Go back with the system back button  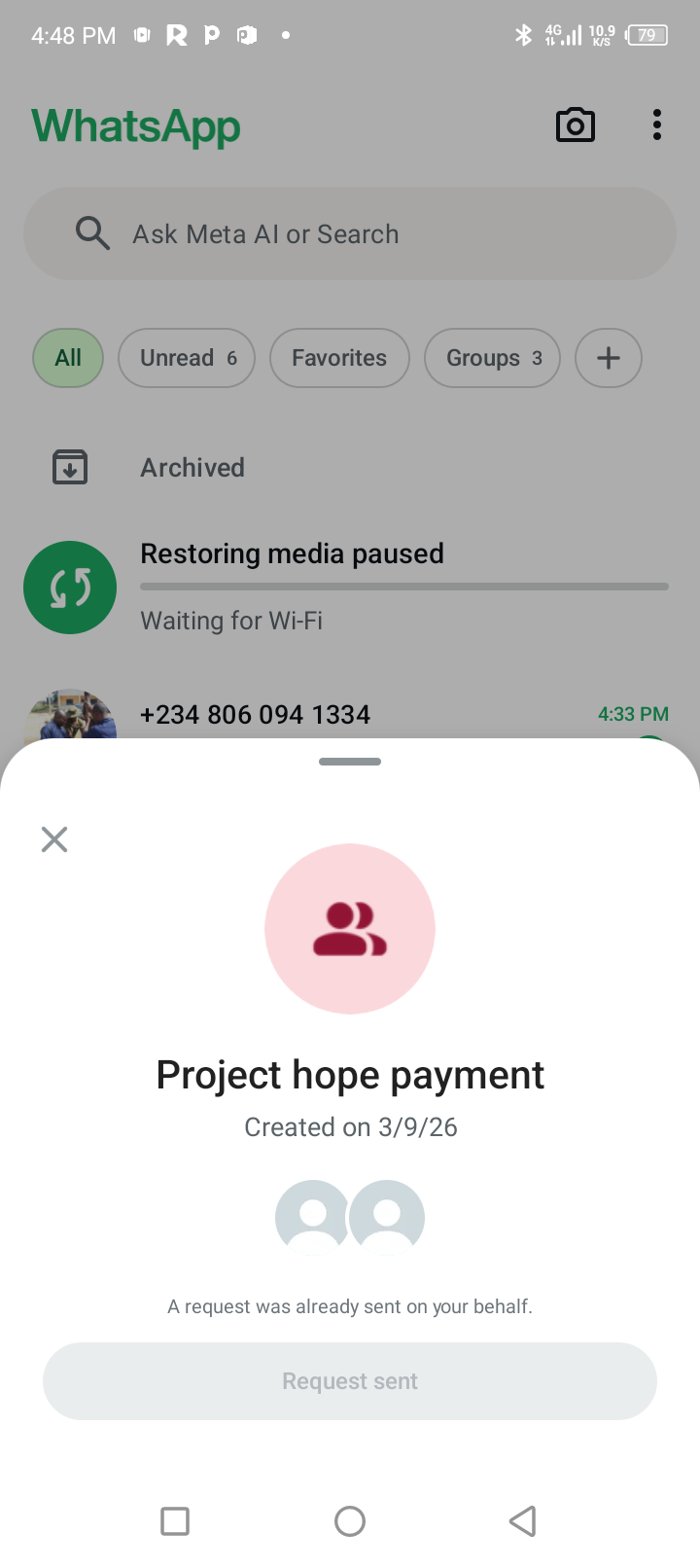point(523,1520)
